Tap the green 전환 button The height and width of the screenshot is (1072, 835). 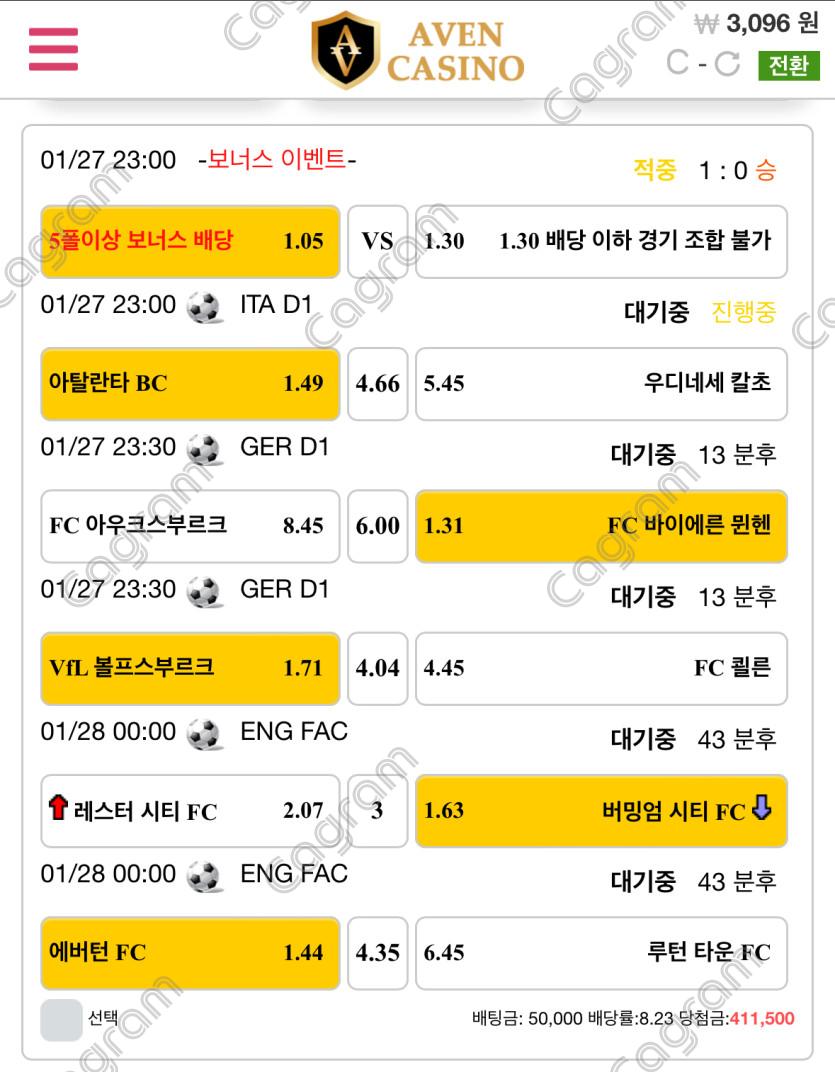[x=788, y=65]
